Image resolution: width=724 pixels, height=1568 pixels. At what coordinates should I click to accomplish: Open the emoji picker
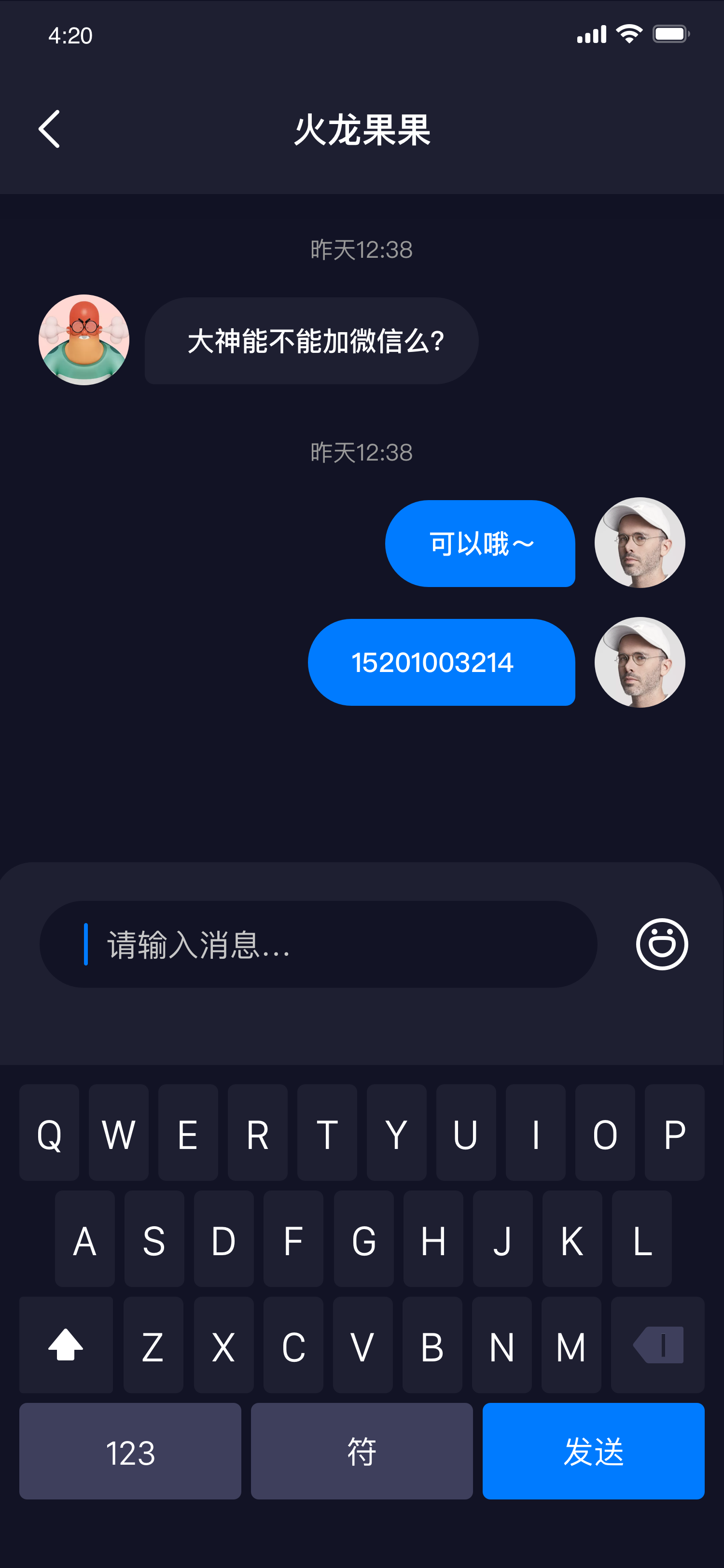coord(662,944)
